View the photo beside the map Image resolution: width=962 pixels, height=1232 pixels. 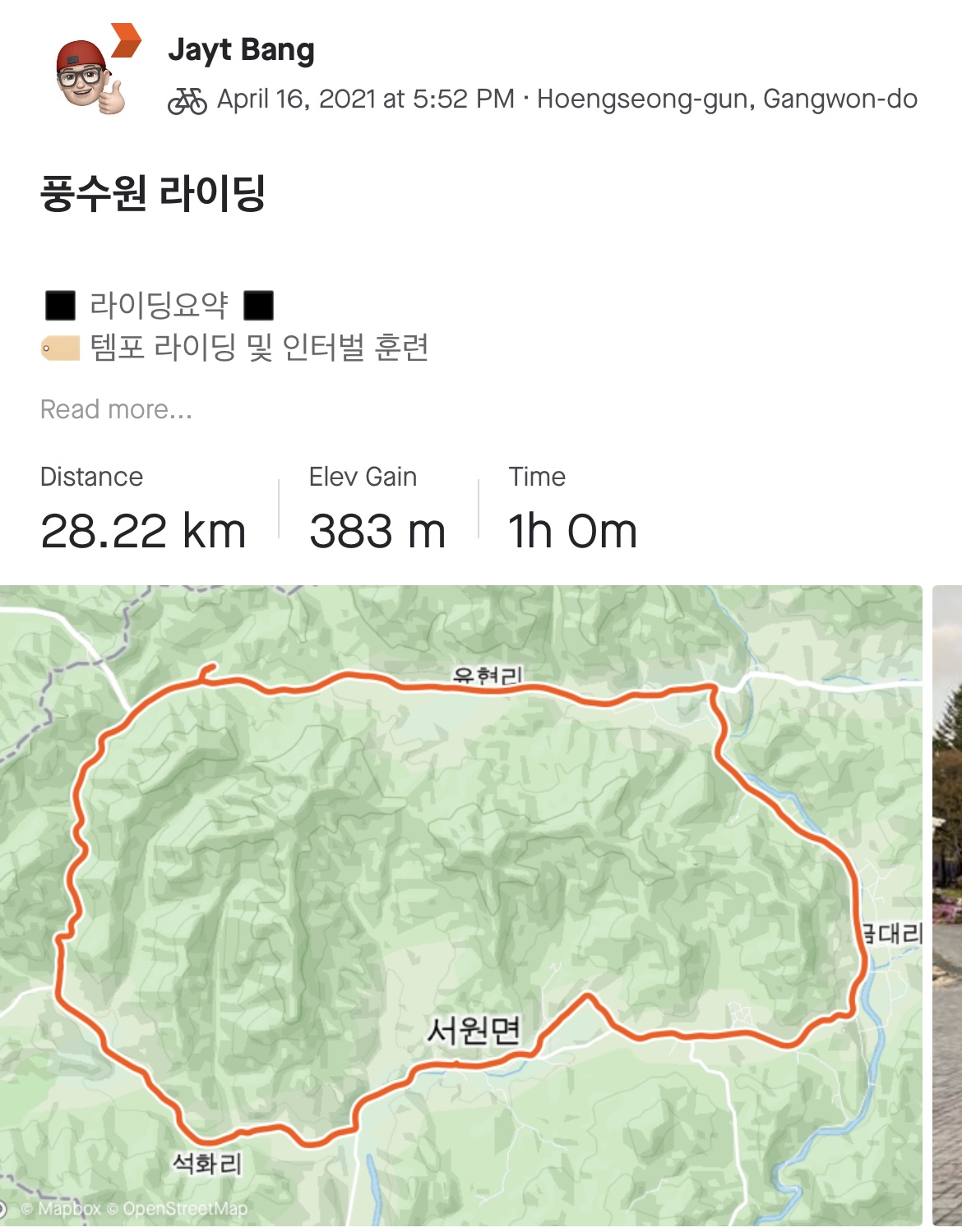click(947, 904)
